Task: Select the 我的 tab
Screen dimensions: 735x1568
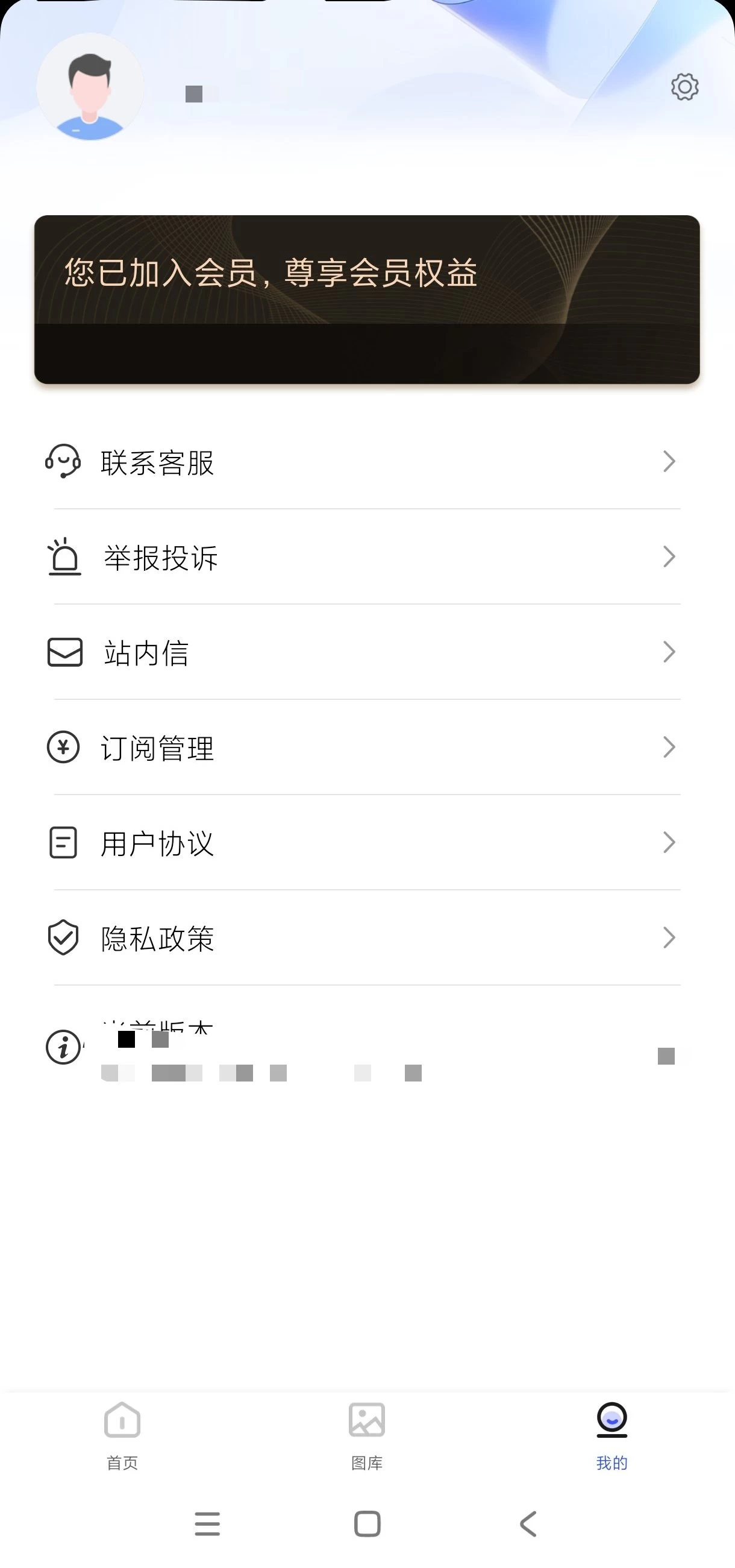Action: [x=611, y=1437]
